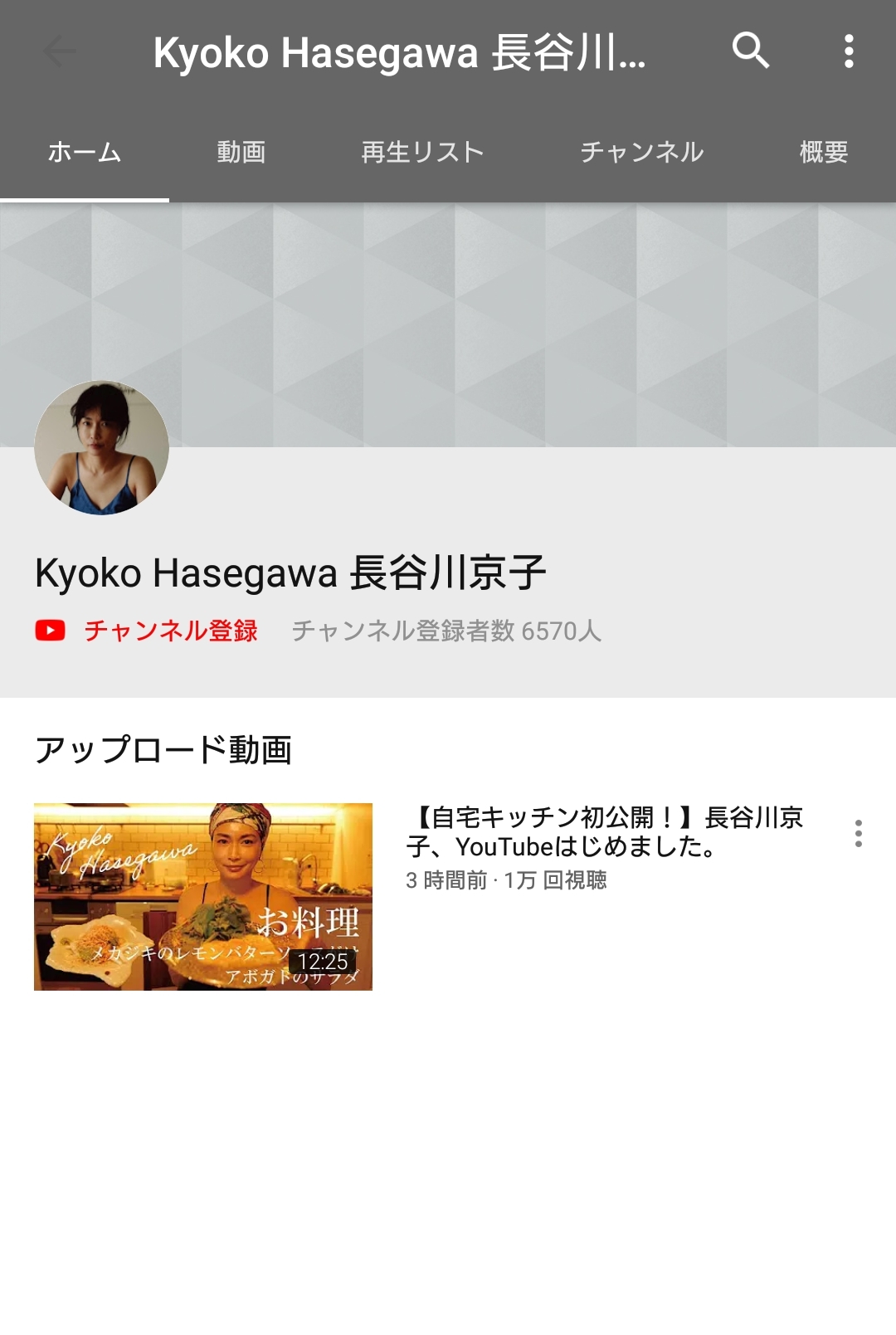
Task: Open the top bar overflow menu
Action: click(x=848, y=51)
